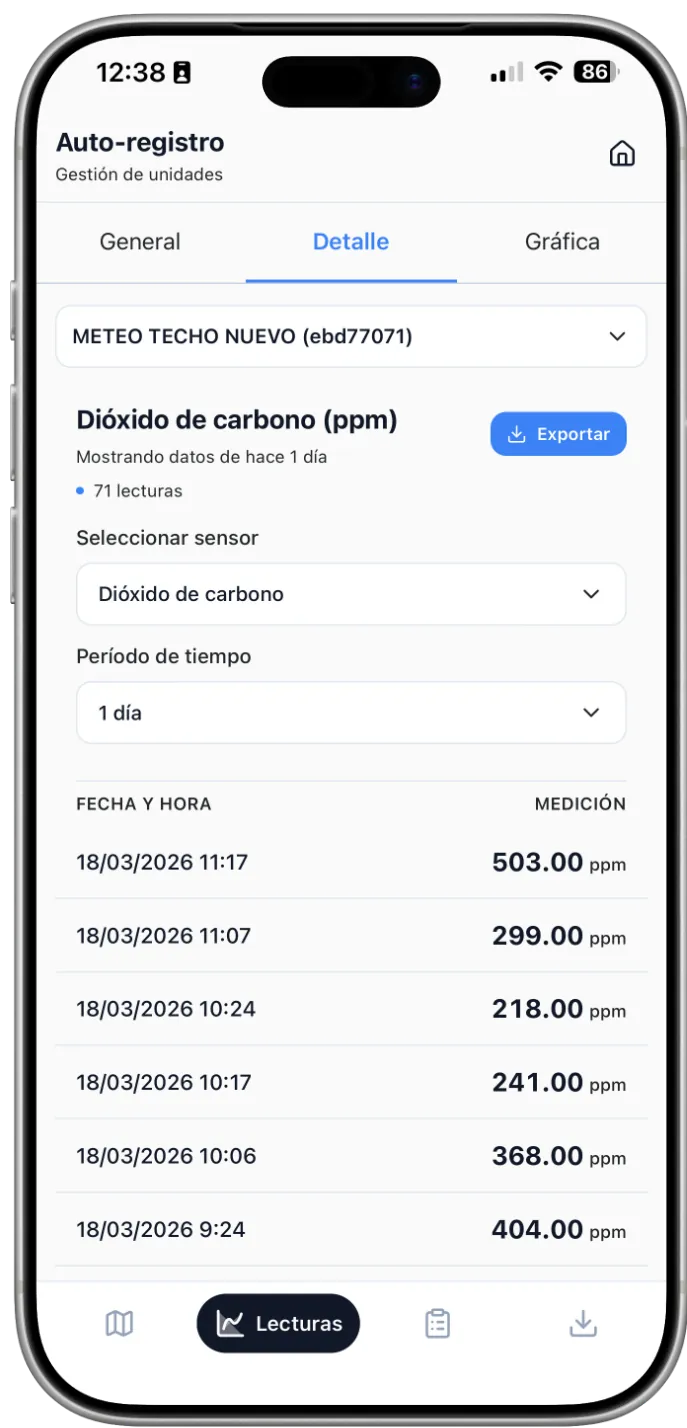The height and width of the screenshot is (1428, 687).
Task: Open the download tab in bottom navigation
Action: tap(582, 1324)
